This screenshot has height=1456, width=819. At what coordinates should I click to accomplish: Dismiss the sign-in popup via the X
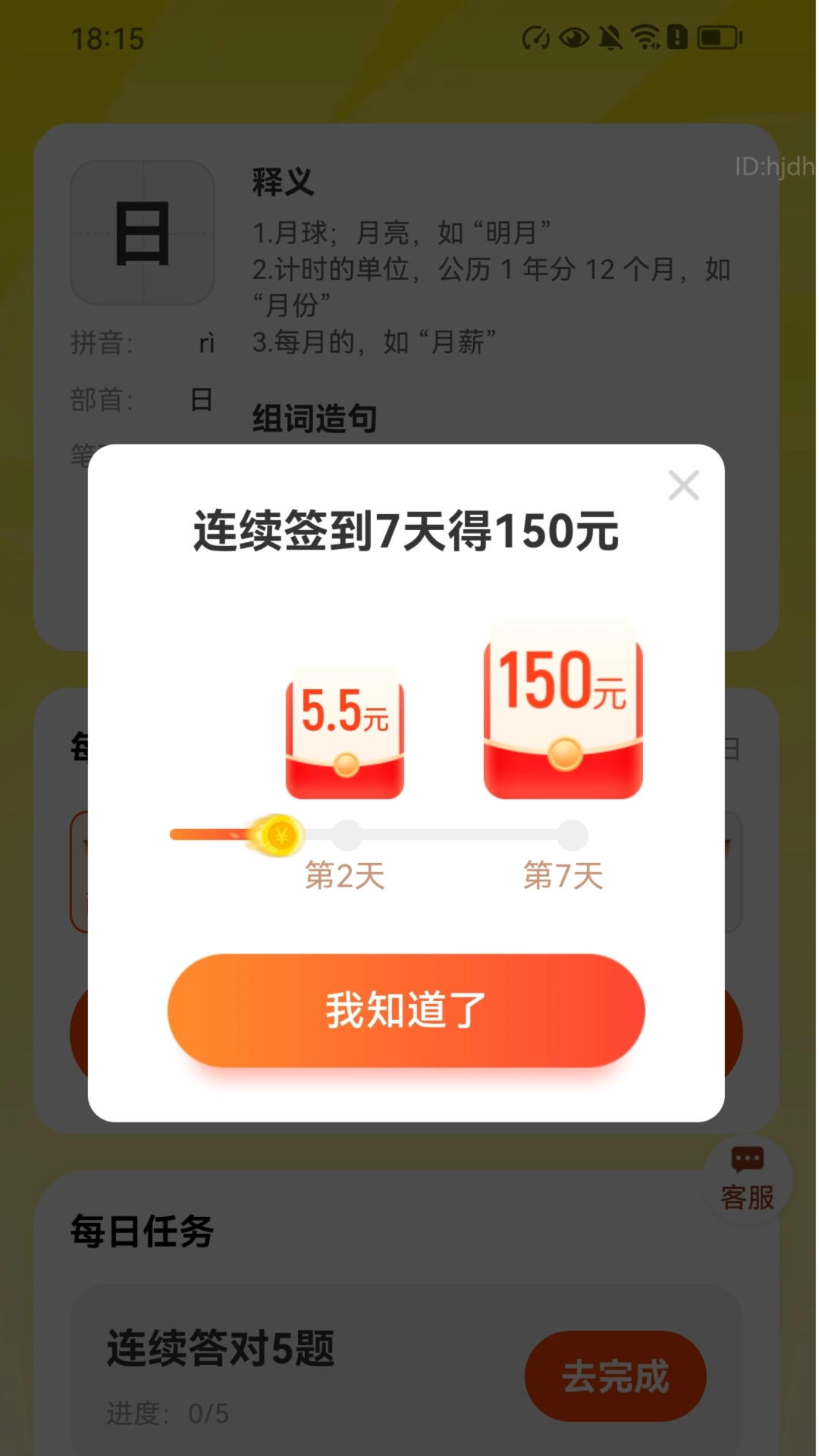pos(683,486)
